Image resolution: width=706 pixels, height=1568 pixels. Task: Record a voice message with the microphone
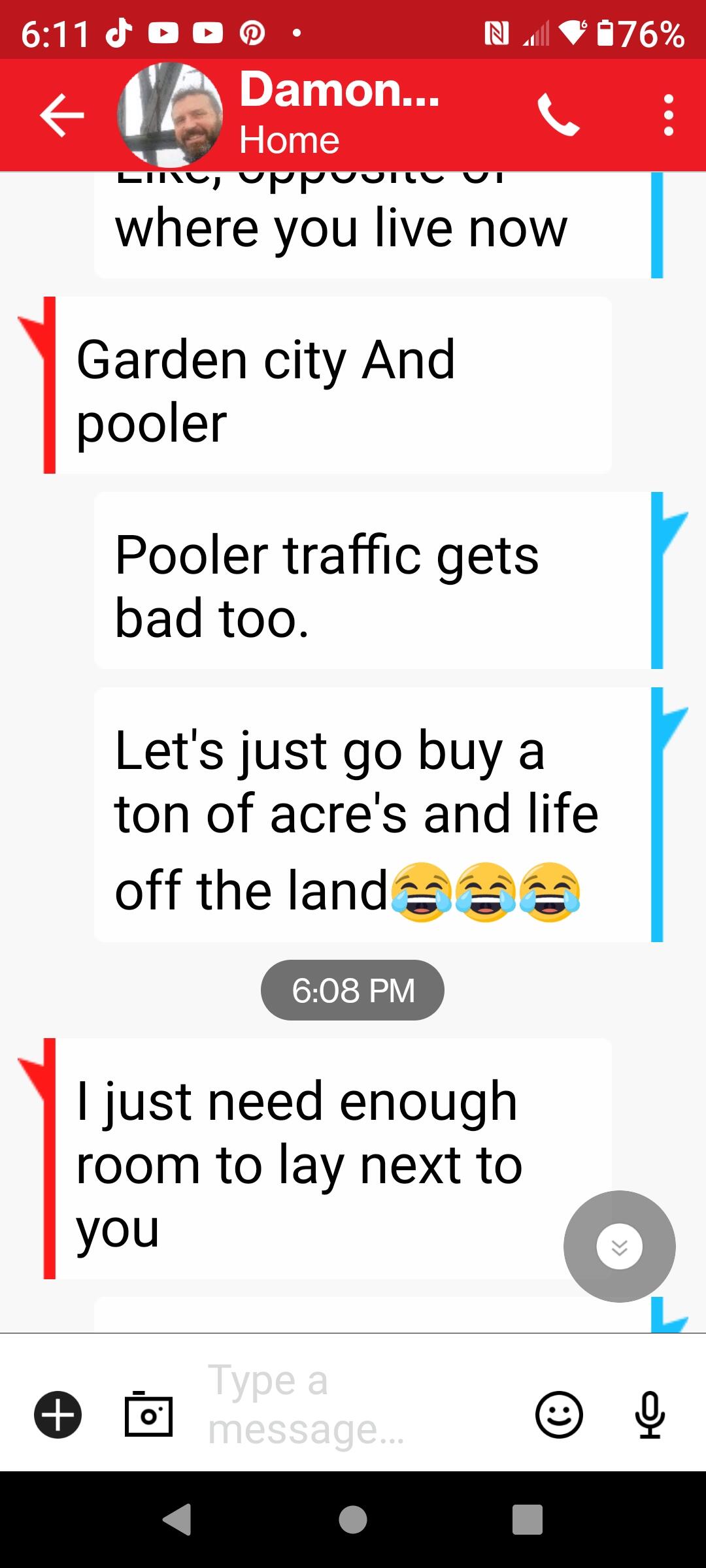click(650, 1414)
